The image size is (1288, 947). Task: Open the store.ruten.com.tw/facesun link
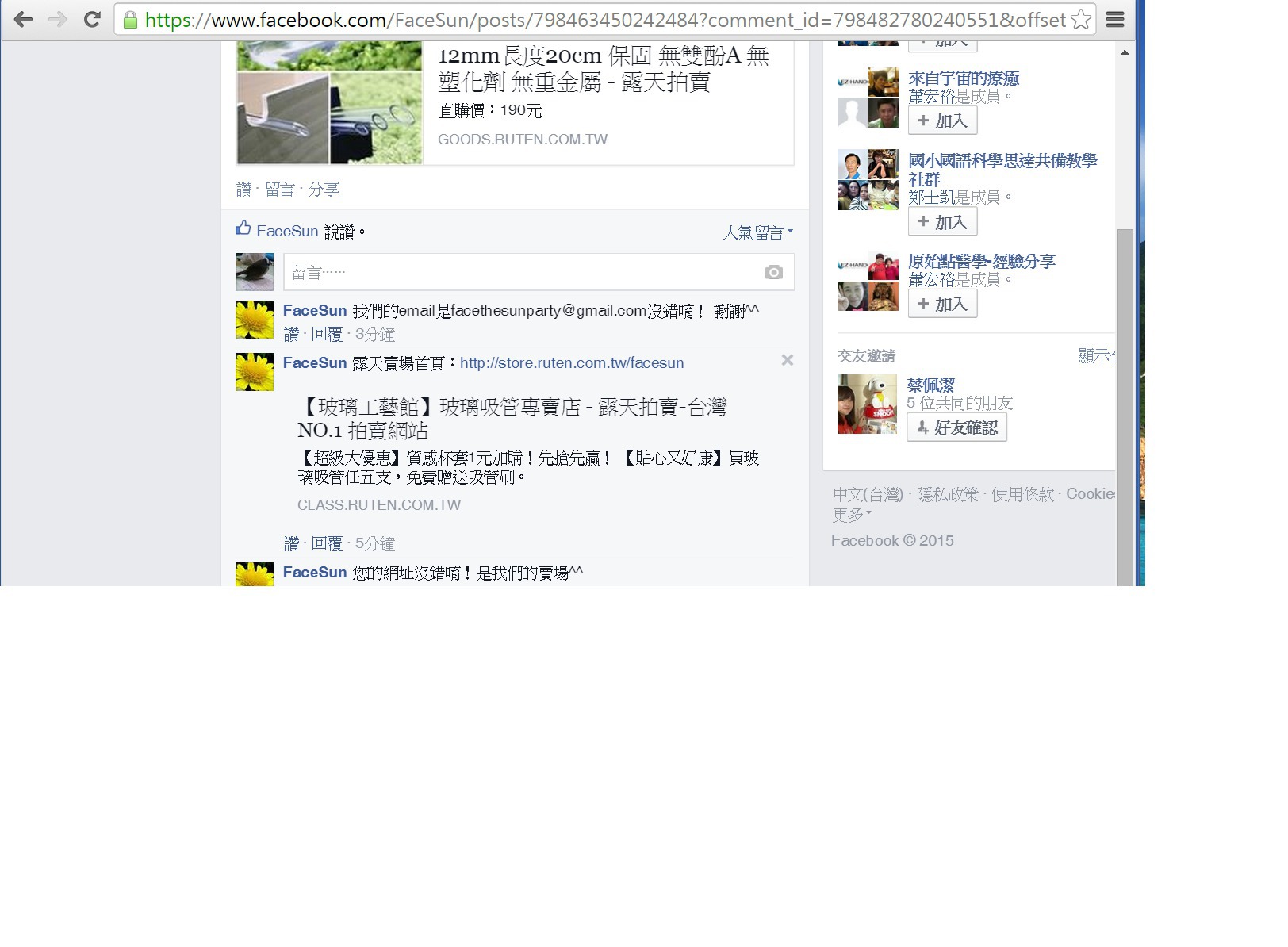coord(571,363)
